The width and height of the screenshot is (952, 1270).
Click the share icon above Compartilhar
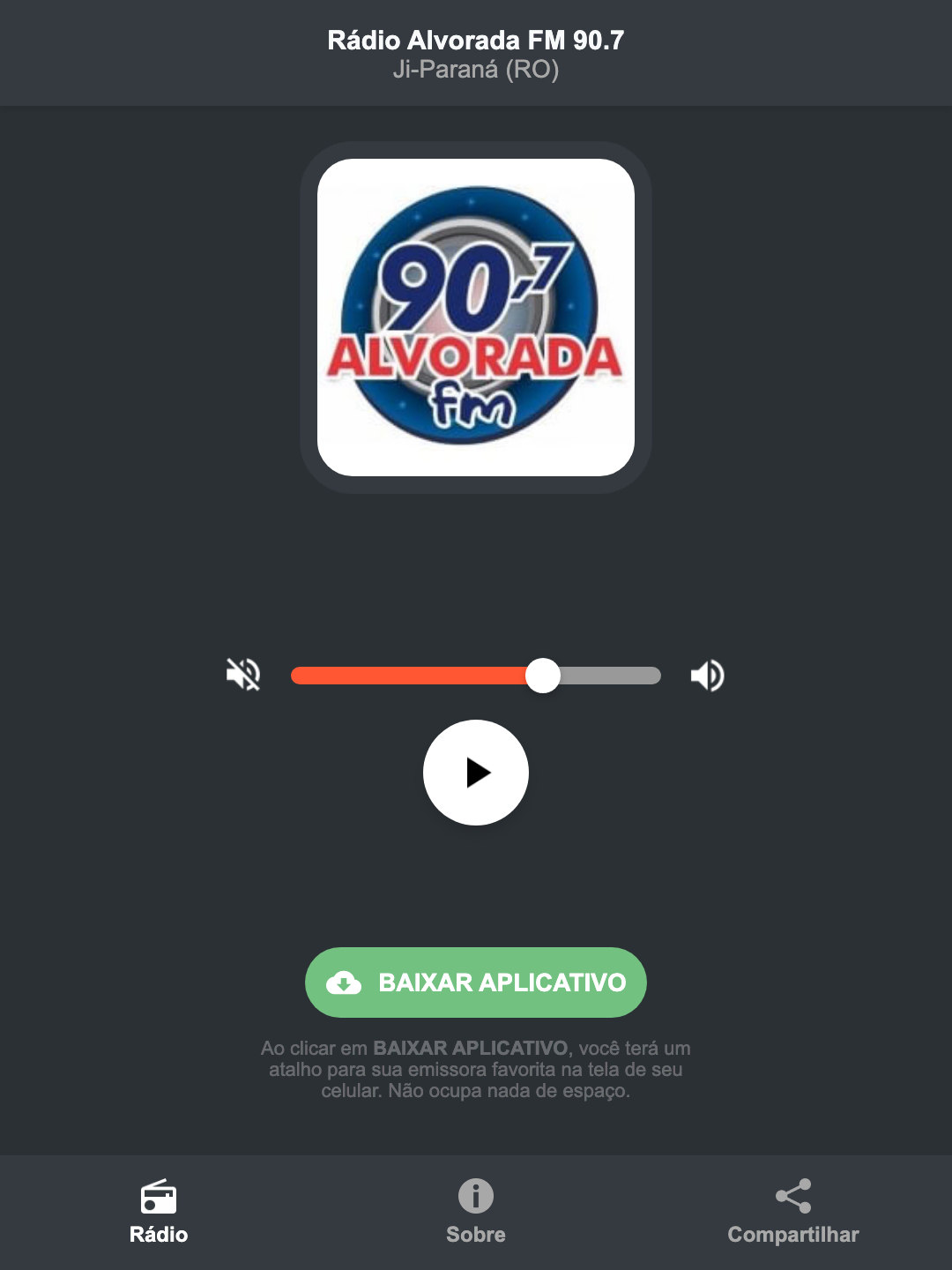coord(792,1193)
